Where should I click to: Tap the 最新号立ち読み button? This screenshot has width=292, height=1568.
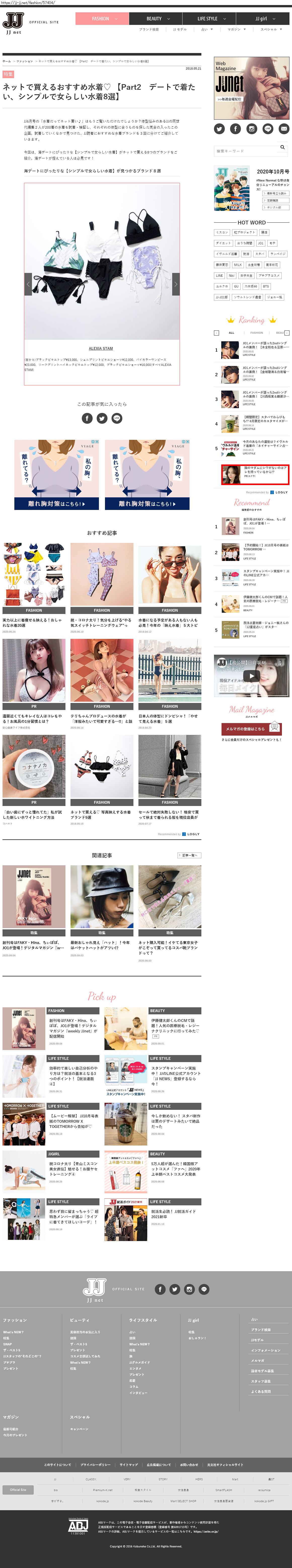276,193
